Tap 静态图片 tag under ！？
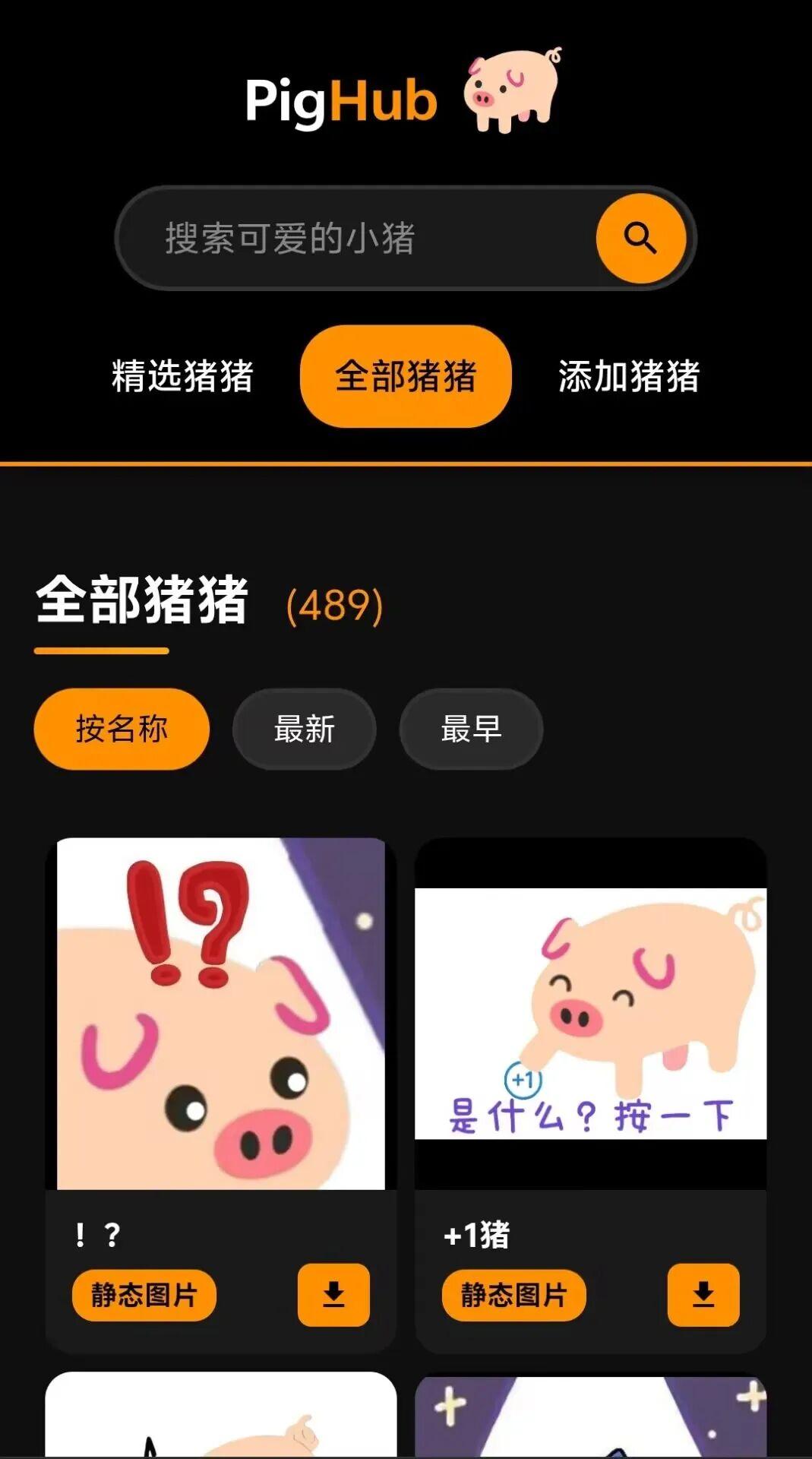This screenshot has width=812, height=1459. 144,1295
